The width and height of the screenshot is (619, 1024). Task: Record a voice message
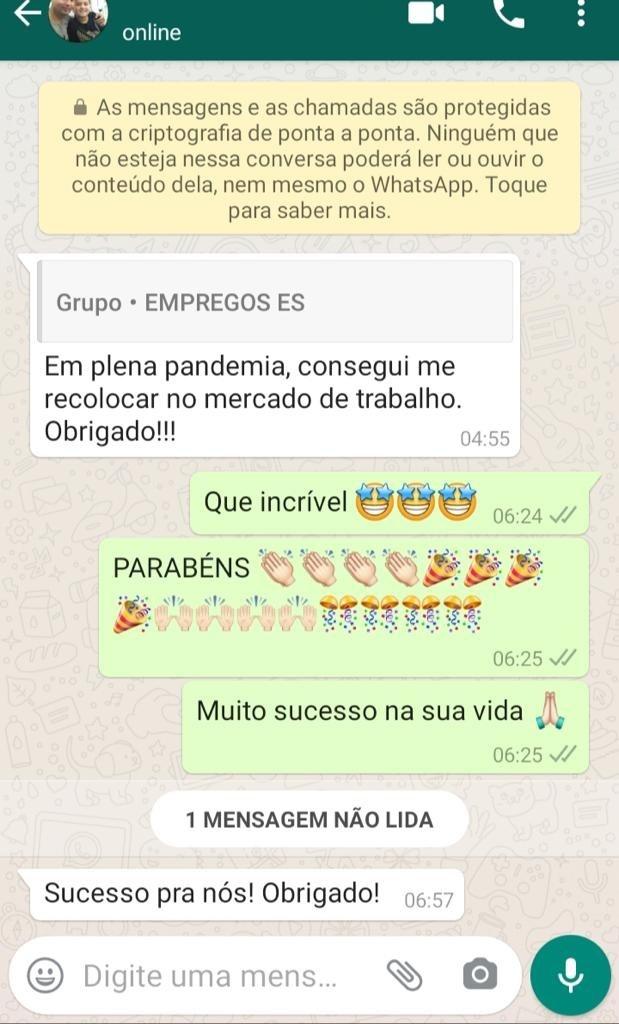(x=570, y=975)
